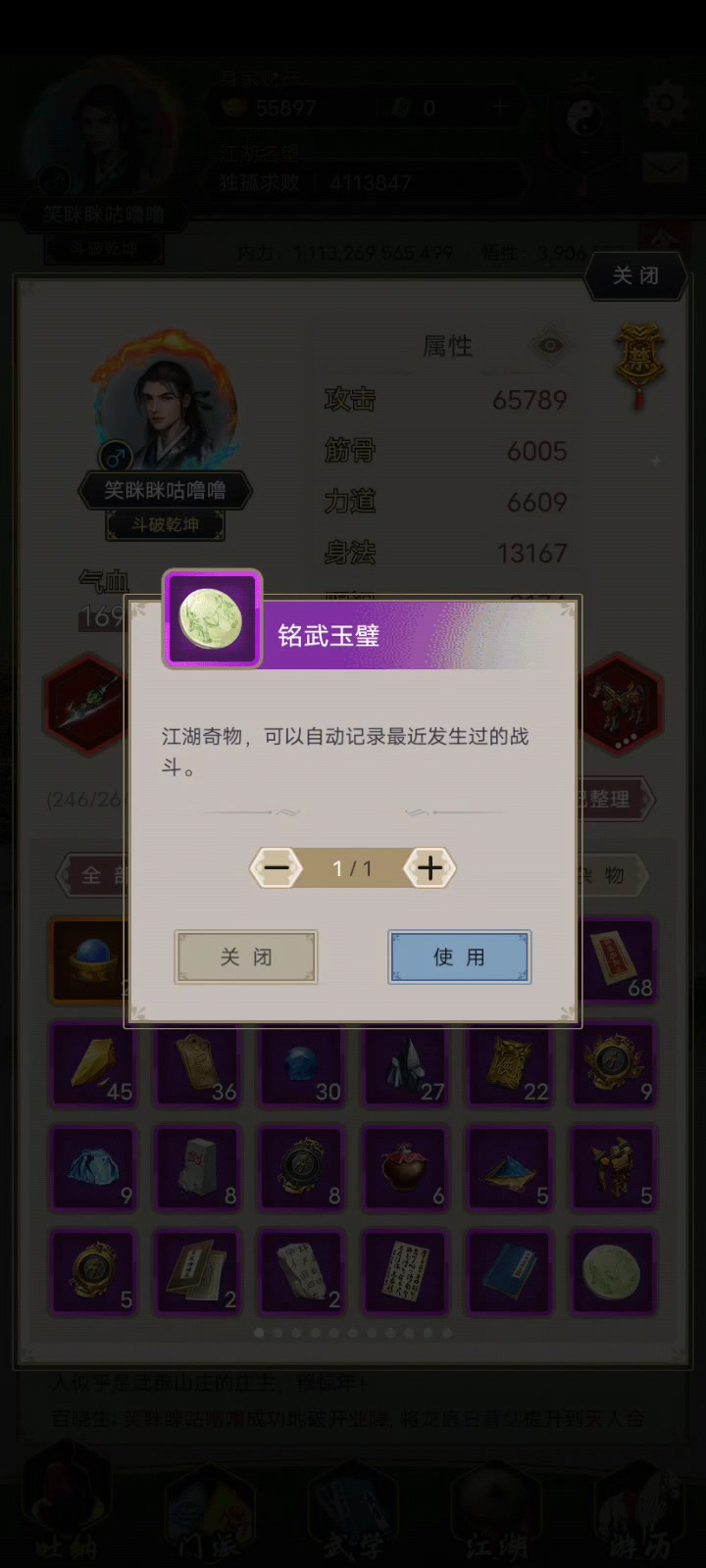Tap 关闭 in the item dialog

click(x=245, y=956)
